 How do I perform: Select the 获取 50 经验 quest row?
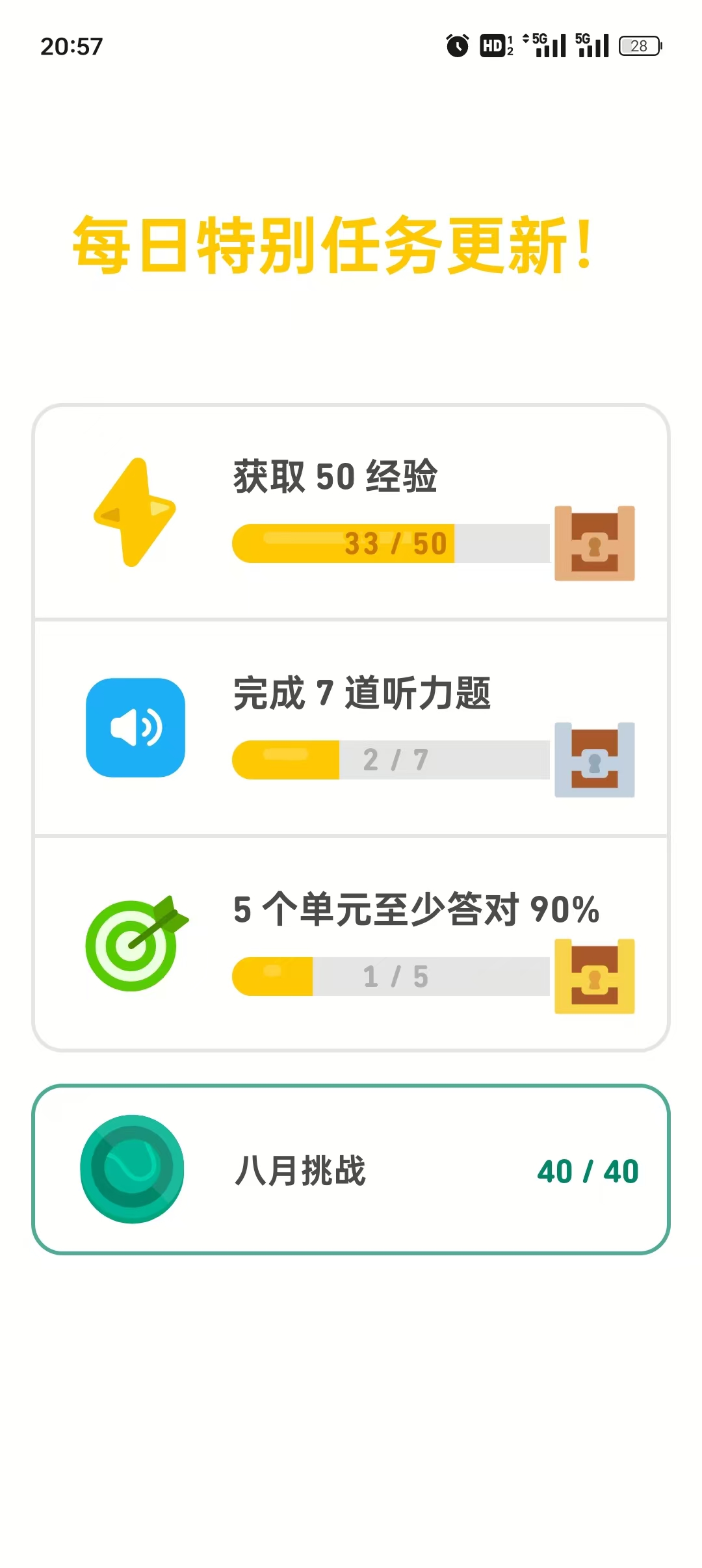click(x=351, y=512)
